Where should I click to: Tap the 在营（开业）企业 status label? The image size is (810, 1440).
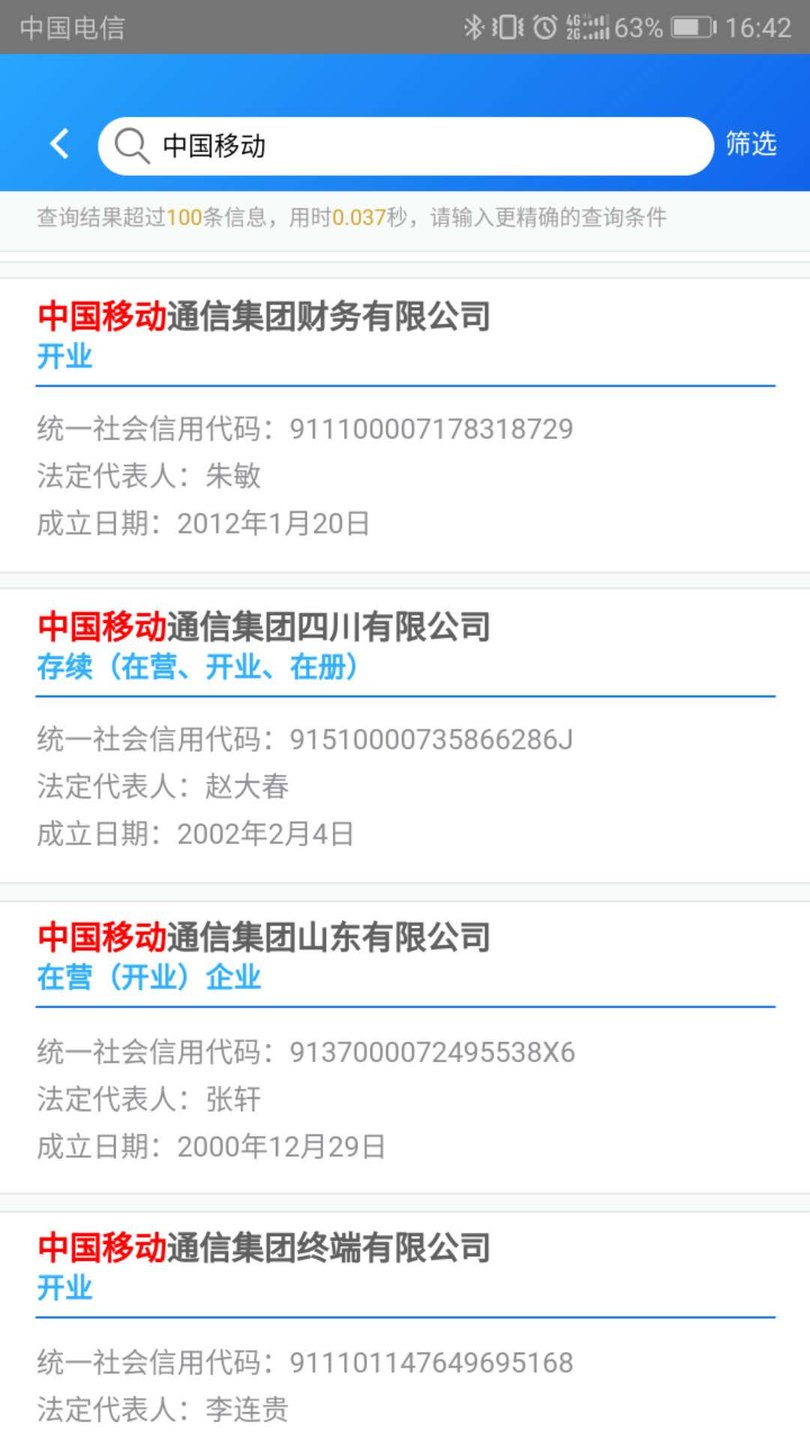point(148,977)
